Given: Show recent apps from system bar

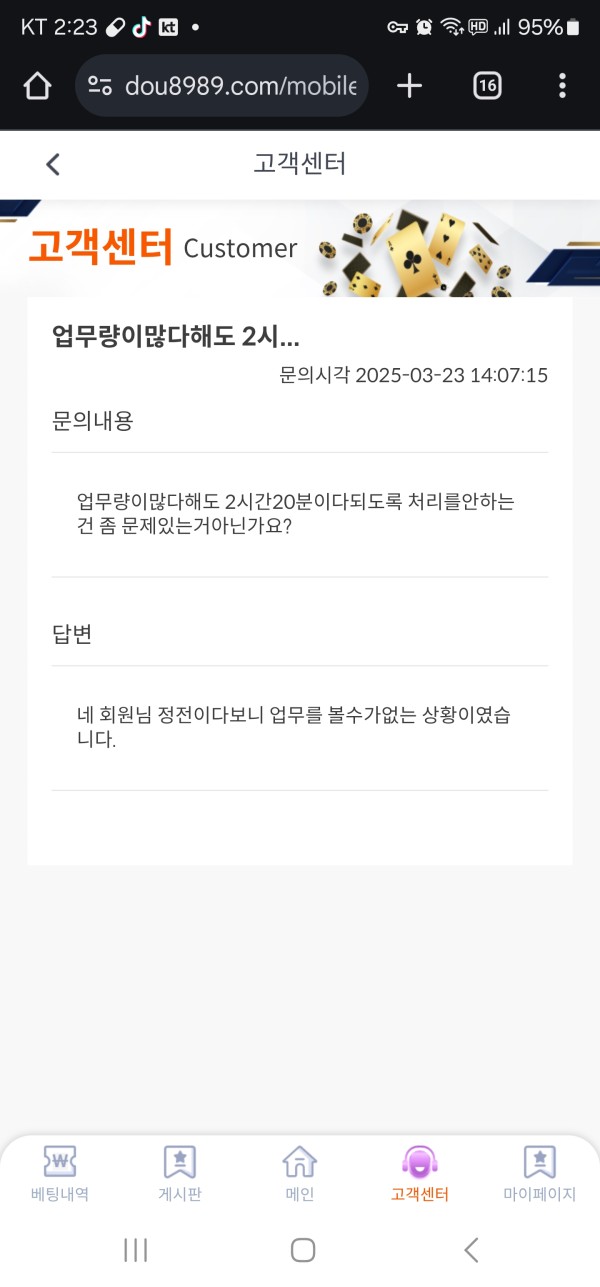Looking at the screenshot, I should (x=135, y=1249).
